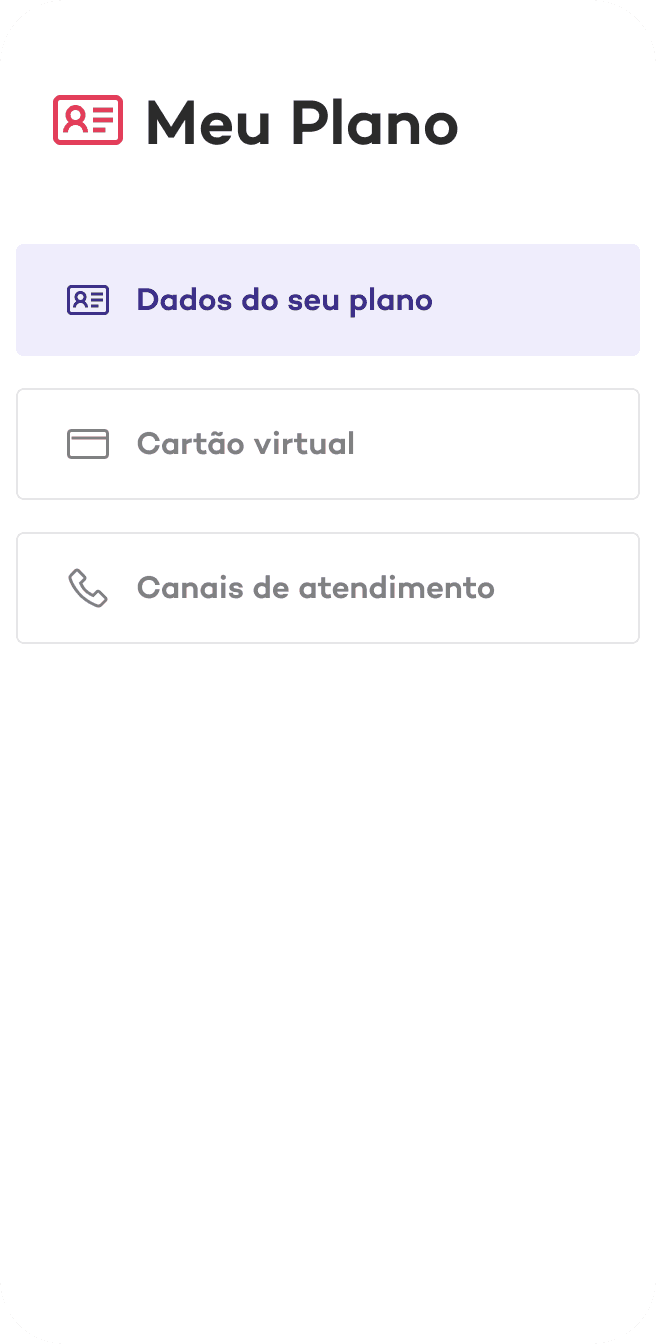This screenshot has height=1344, width=656.
Task: Open the Cartão virtual option
Action: pos(328,444)
